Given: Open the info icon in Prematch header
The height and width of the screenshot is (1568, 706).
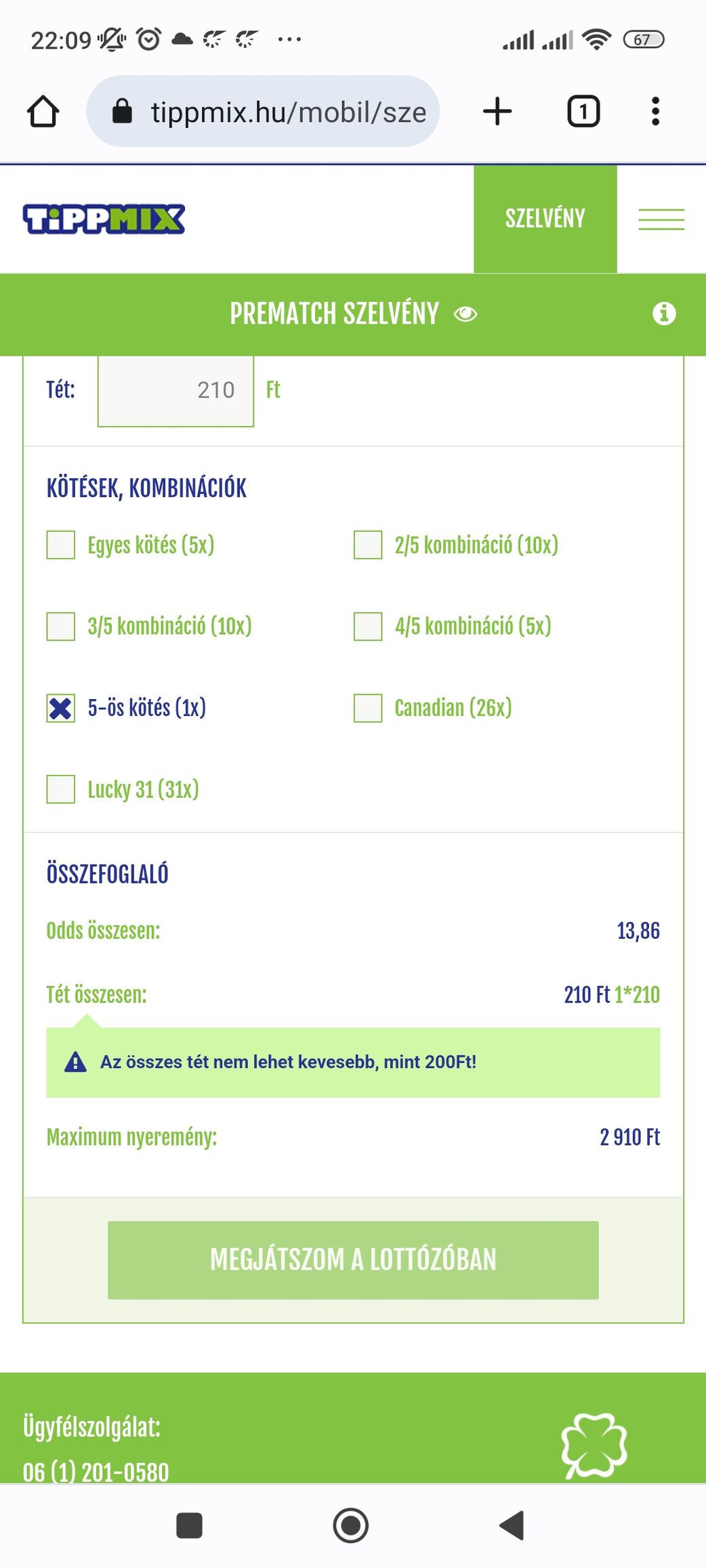Looking at the screenshot, I should click(x=663, y=314).
